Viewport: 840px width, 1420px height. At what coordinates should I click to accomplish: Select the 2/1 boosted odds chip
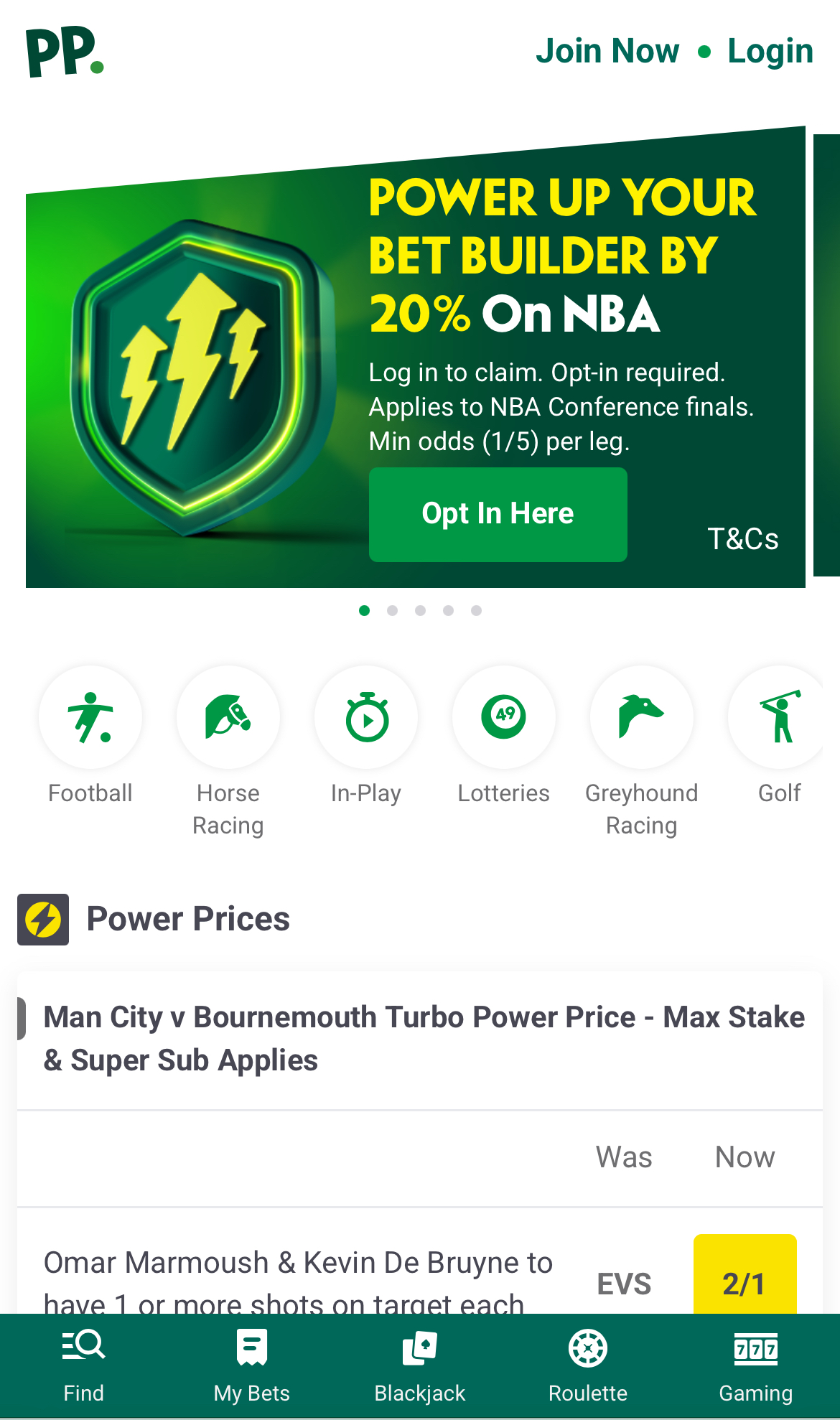[745, 1283]
